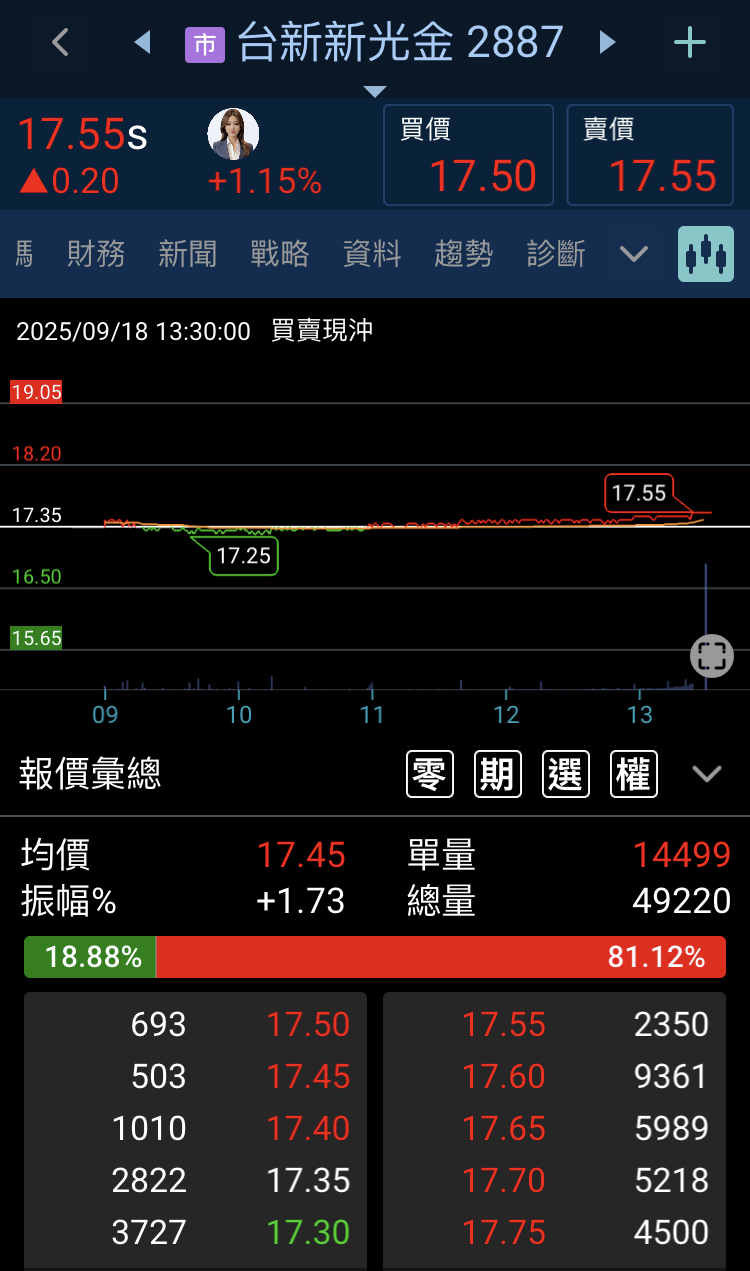Open the candlestick chart type icon
Viewport: 750px width, 1271px height.
pyautogui.click(x=706, y=253)
